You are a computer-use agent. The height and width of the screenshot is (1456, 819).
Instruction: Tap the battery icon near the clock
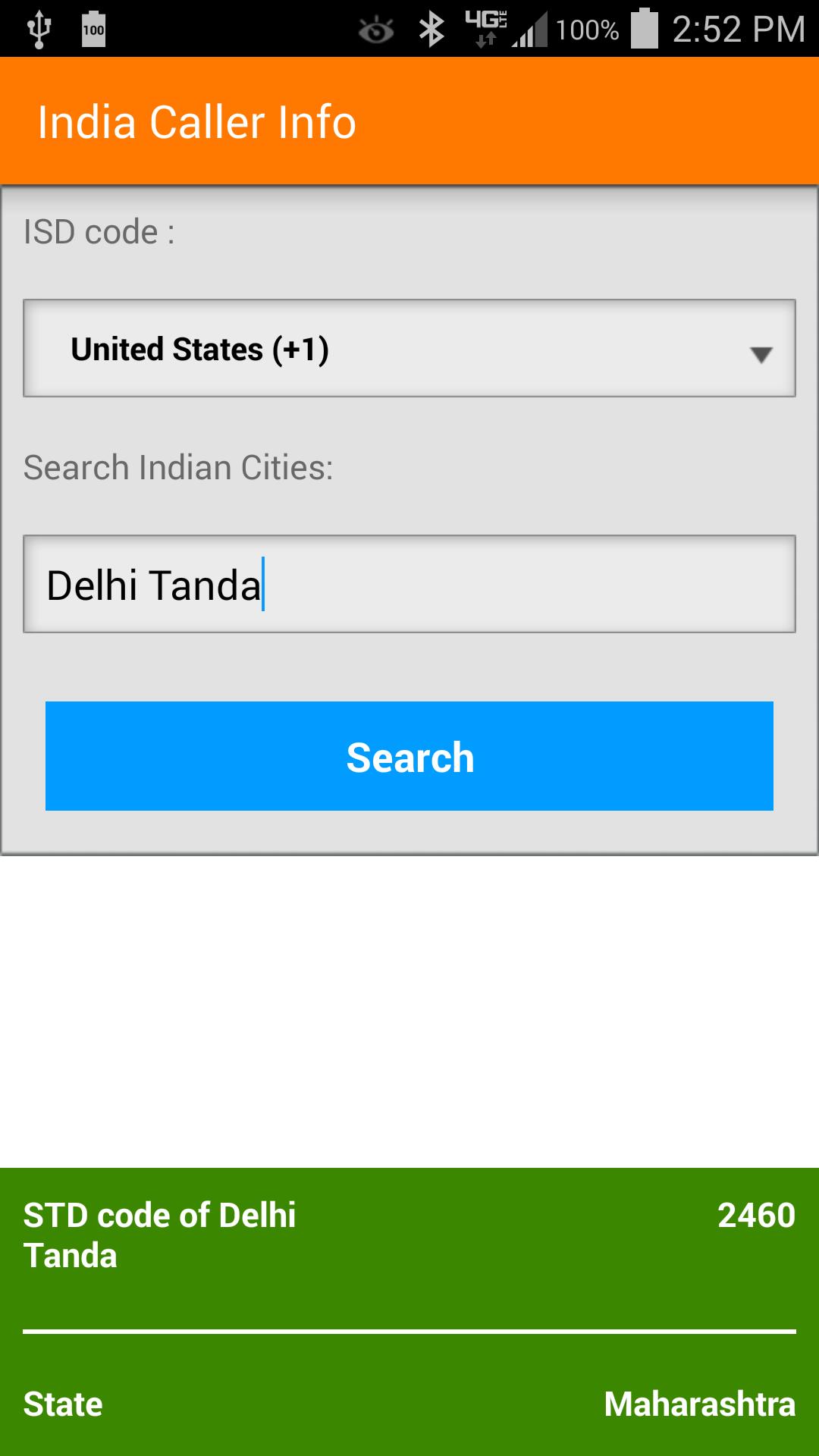(x=642, y=28)
